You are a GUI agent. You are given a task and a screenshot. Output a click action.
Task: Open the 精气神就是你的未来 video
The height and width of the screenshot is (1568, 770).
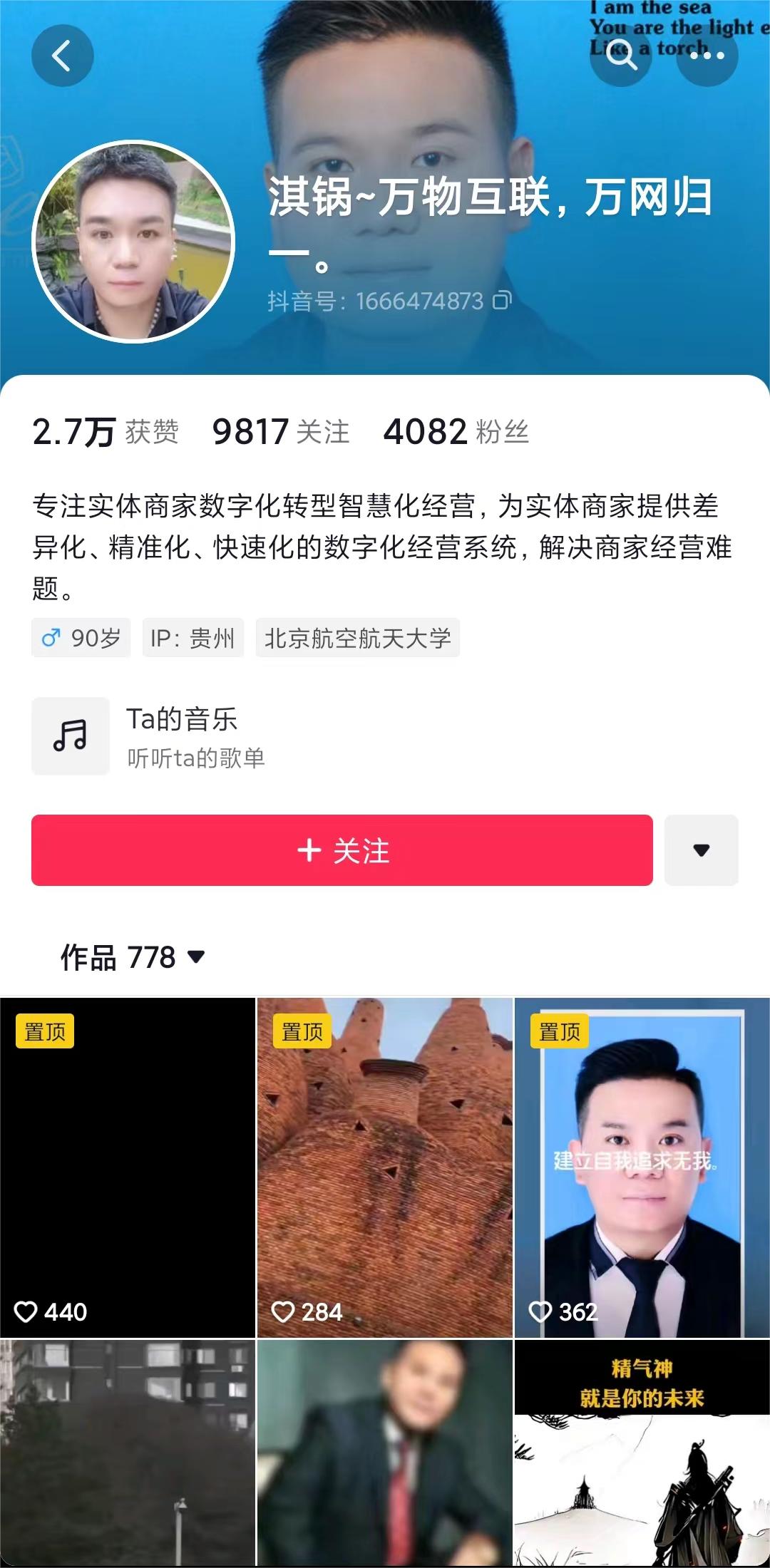pyautogui.click(x=642, y=1454)
